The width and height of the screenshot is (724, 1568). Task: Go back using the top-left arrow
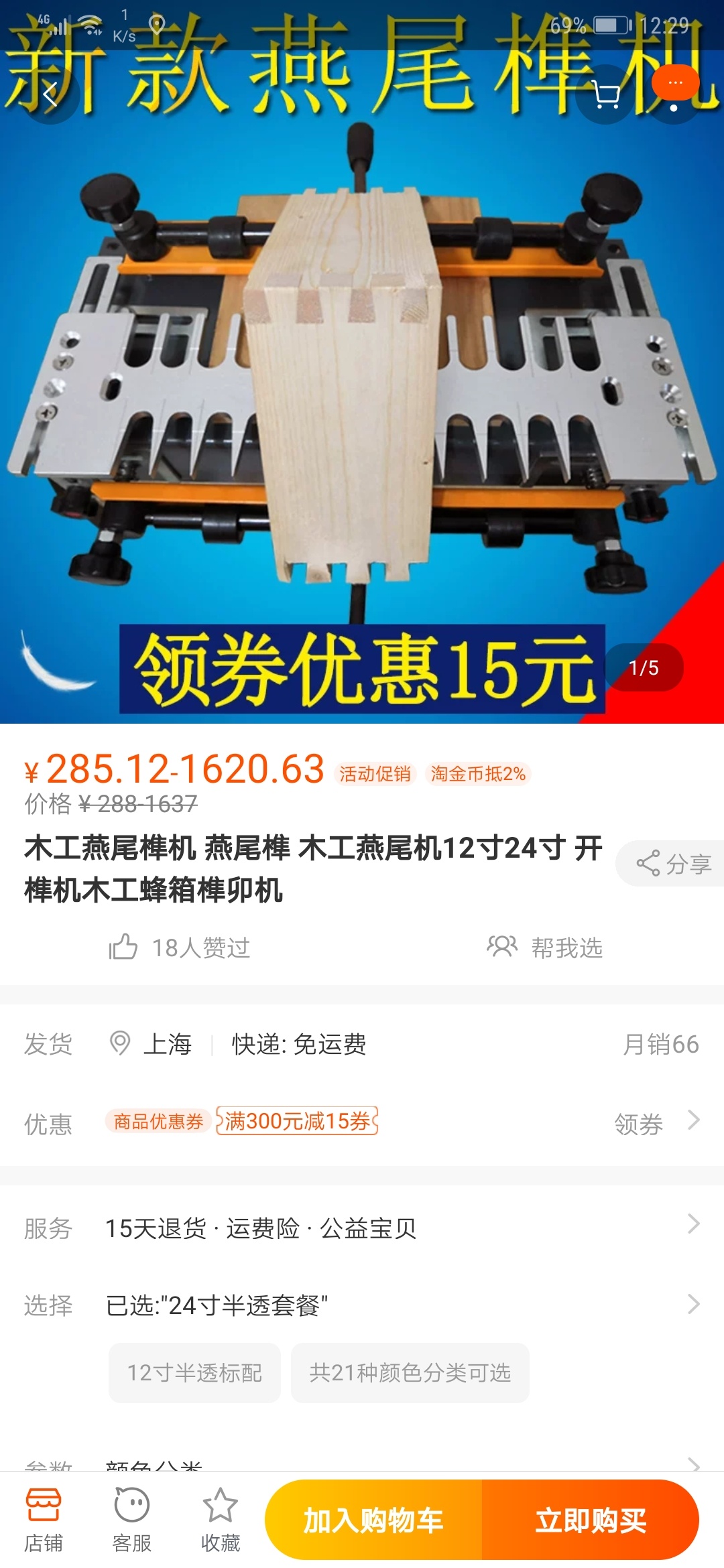(50, 94)
